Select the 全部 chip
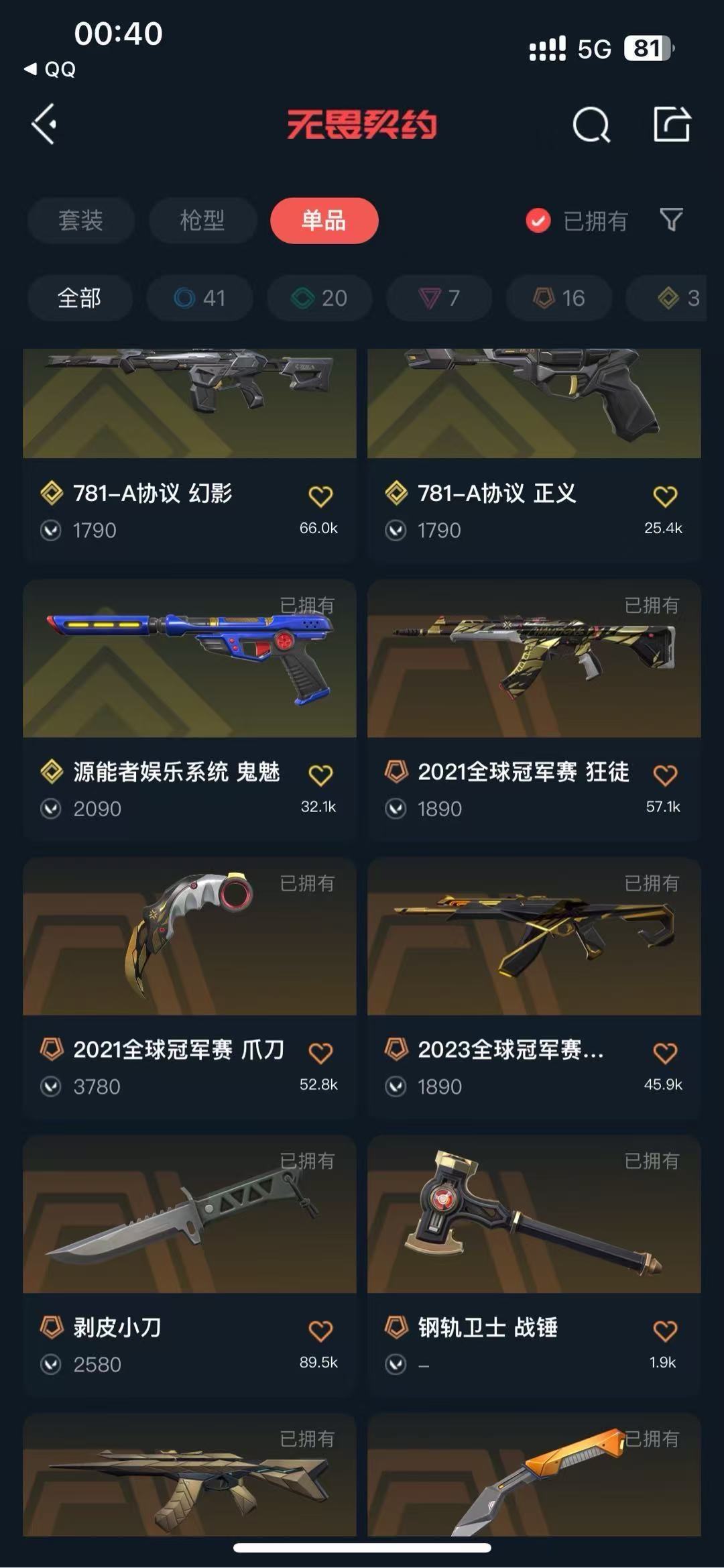724x1568 pixels. [x=79, y=298]
